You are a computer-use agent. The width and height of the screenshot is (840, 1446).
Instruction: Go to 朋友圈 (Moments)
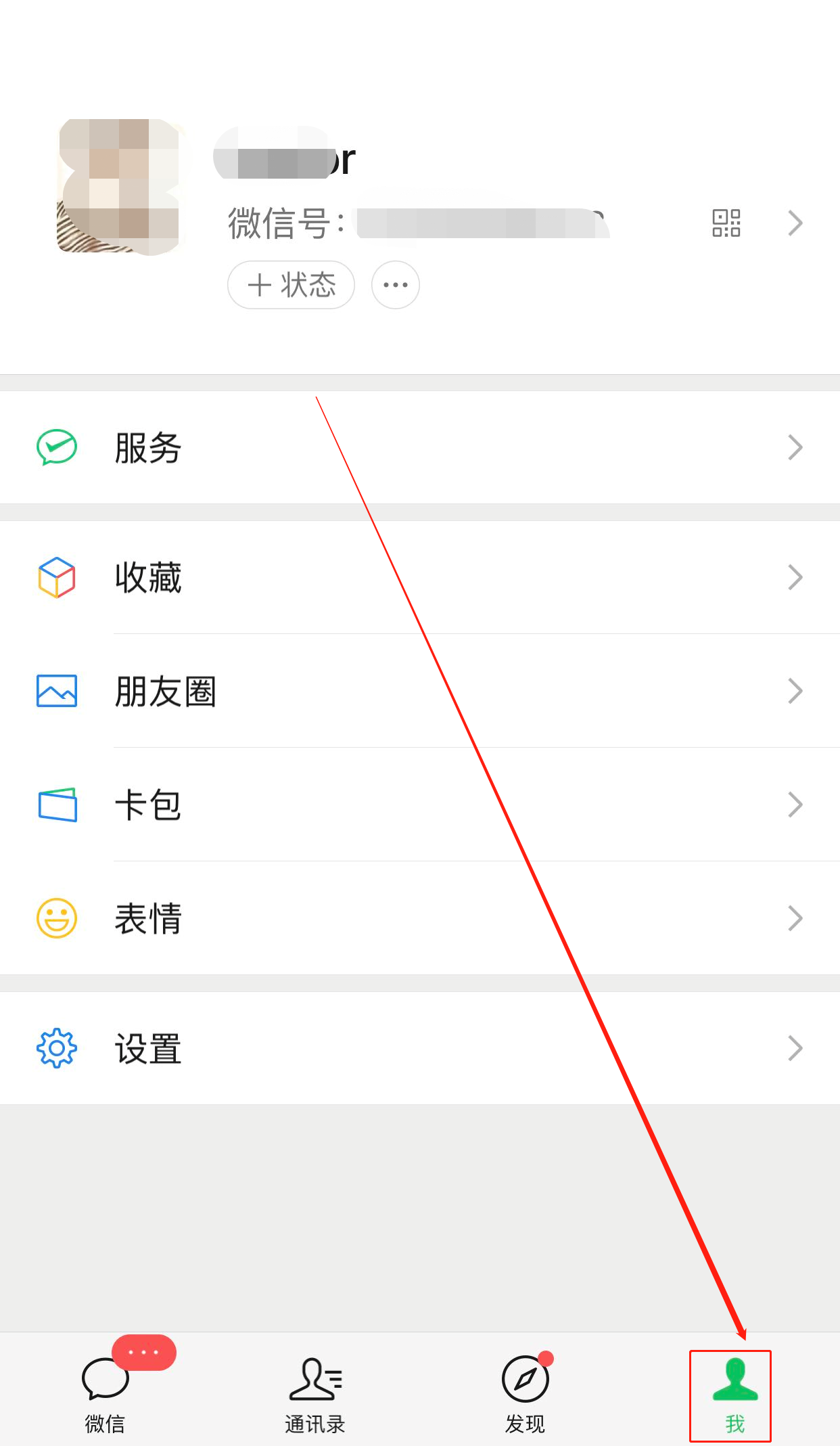point(419,691)
